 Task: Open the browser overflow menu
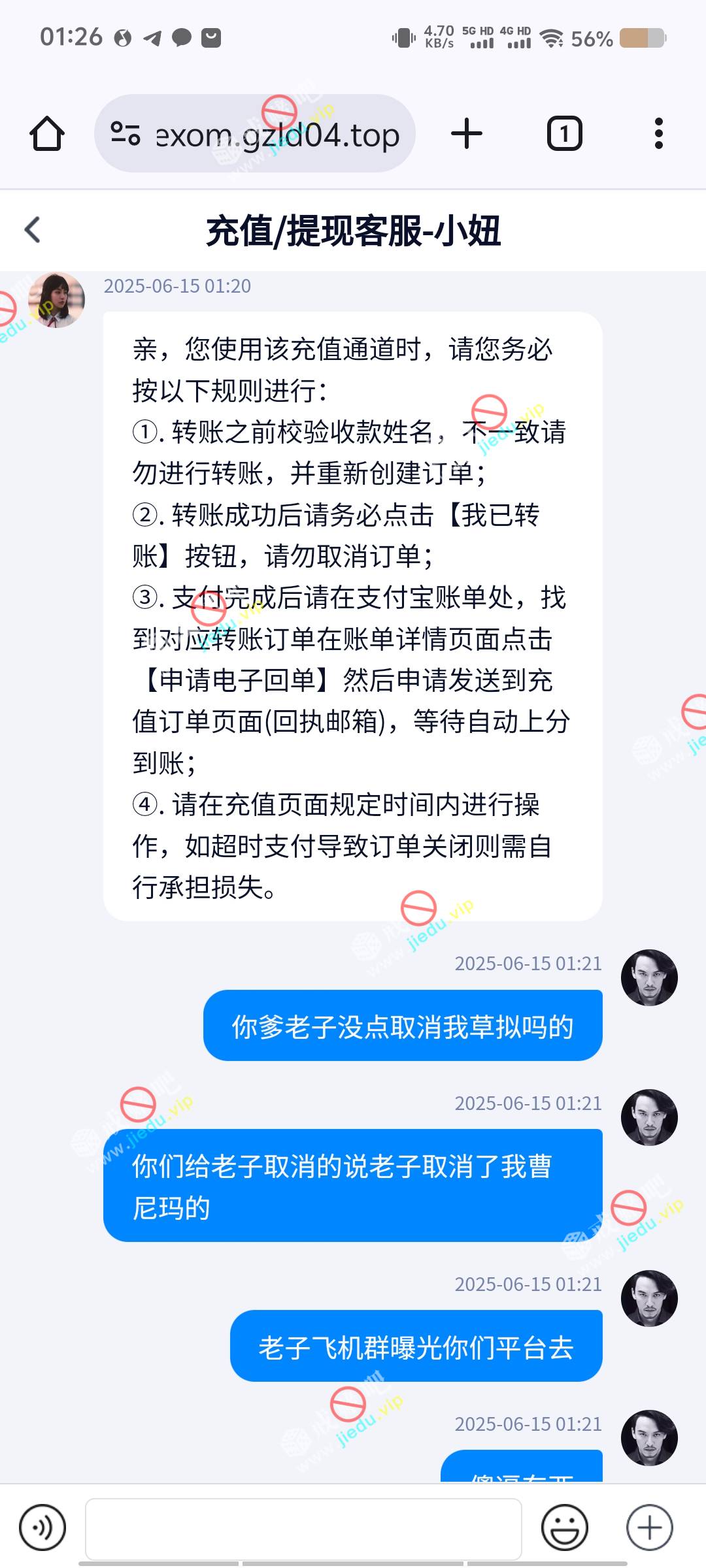tap(658, 134)
